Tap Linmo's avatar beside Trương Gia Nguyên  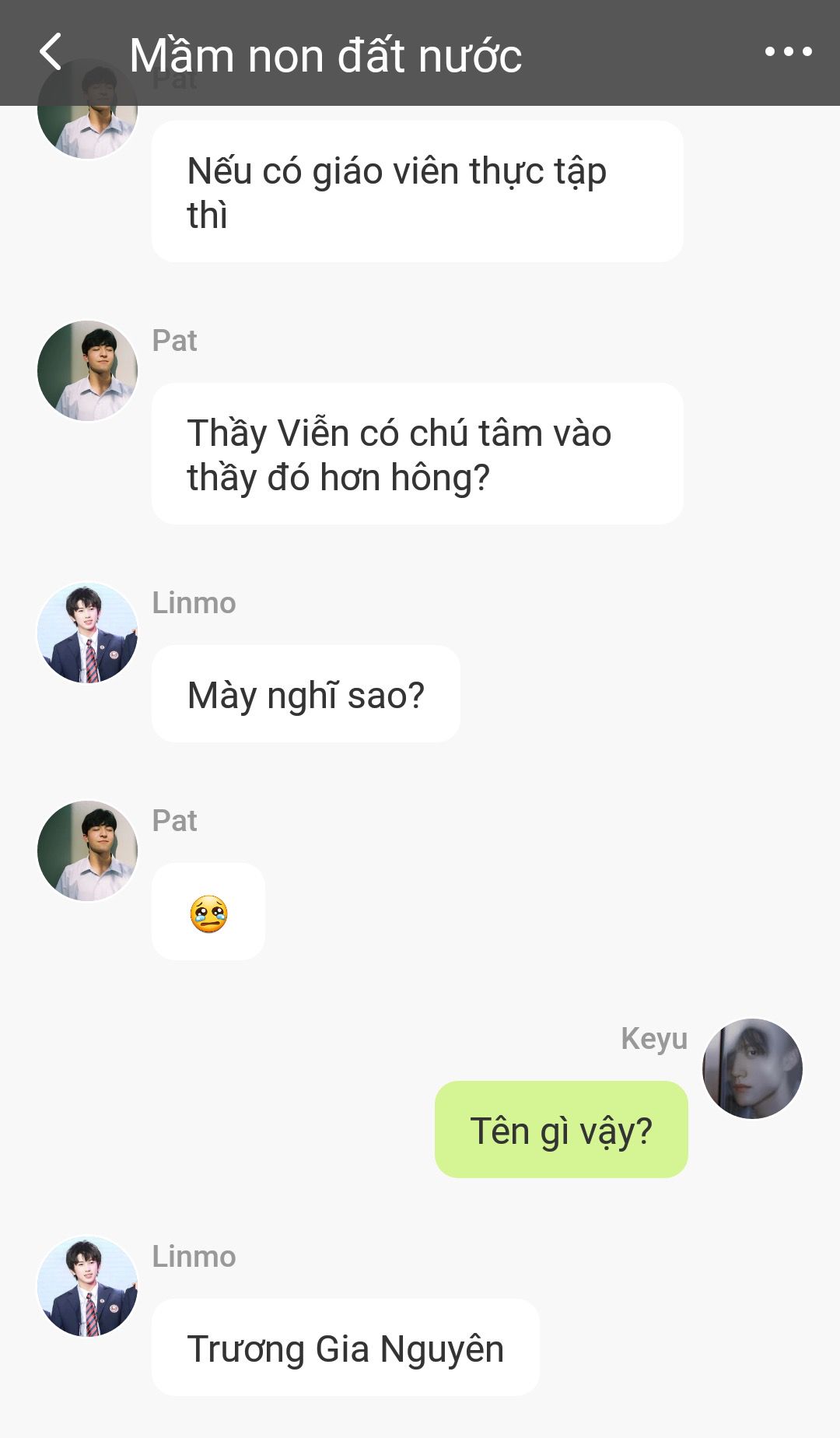(88, 1286)
